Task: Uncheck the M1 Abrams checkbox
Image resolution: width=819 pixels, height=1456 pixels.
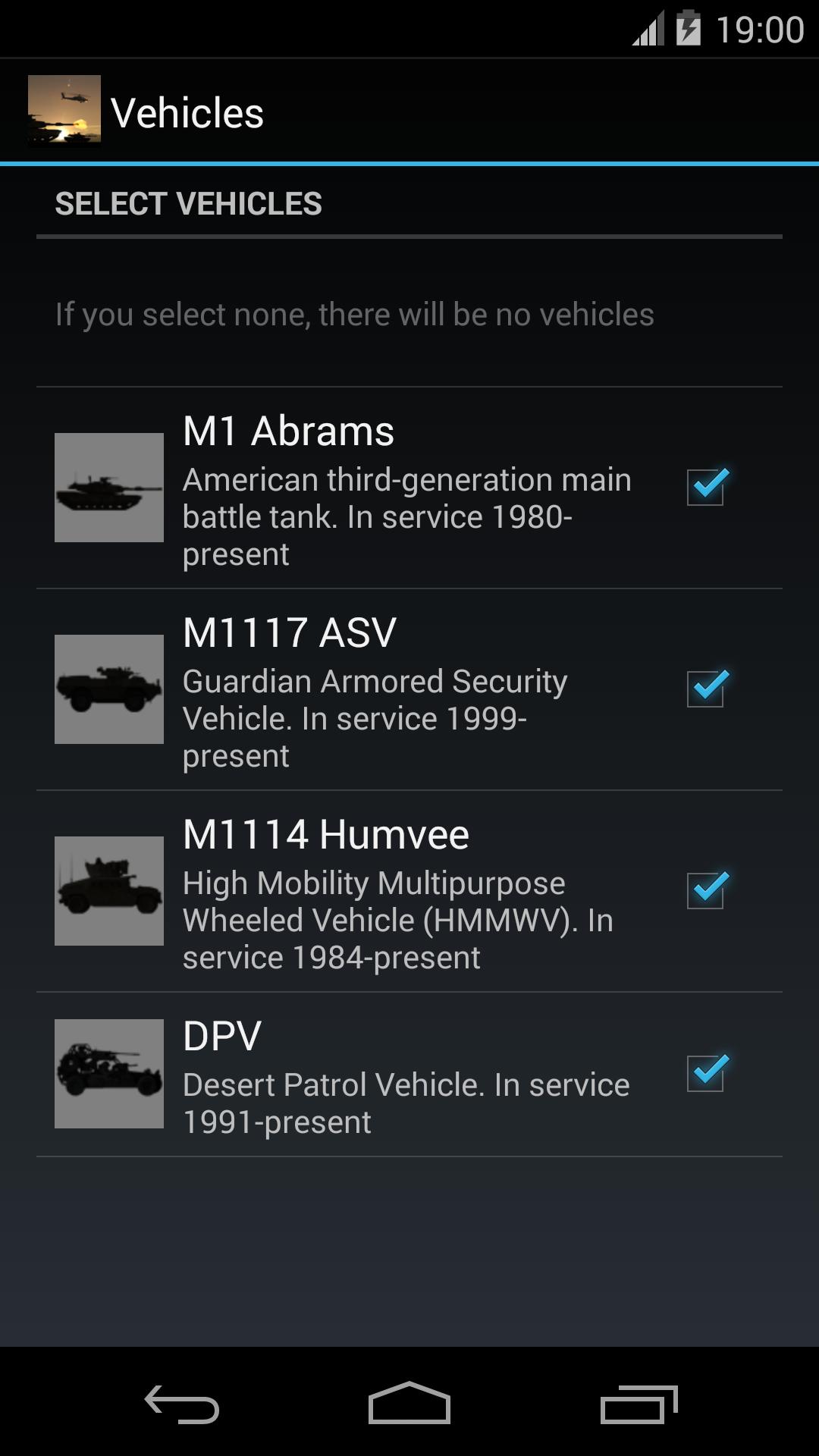Action: [x=706, y=487]
